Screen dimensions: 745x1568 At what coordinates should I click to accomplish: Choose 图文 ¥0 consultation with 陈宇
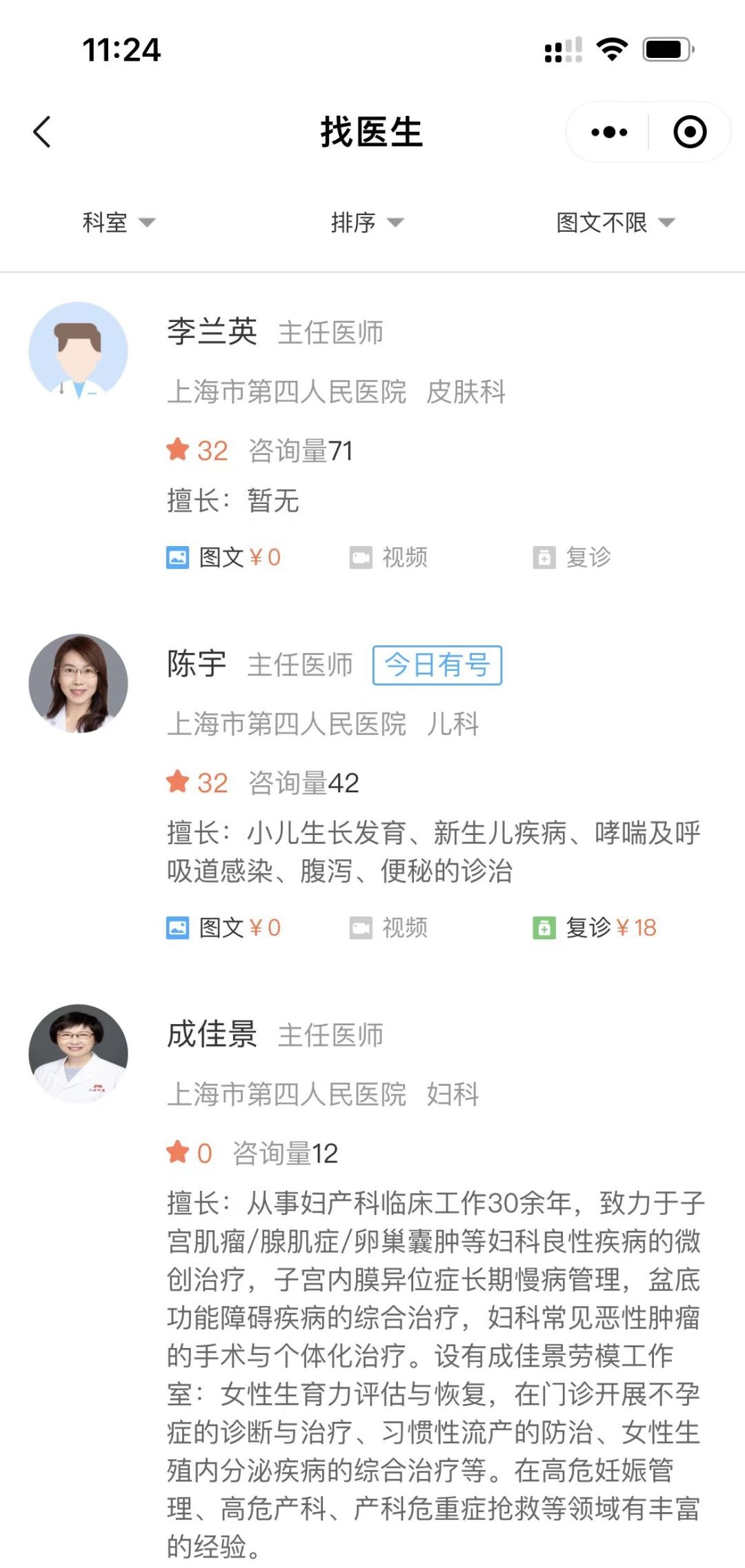pyautogui.click(x=224, y=927)
